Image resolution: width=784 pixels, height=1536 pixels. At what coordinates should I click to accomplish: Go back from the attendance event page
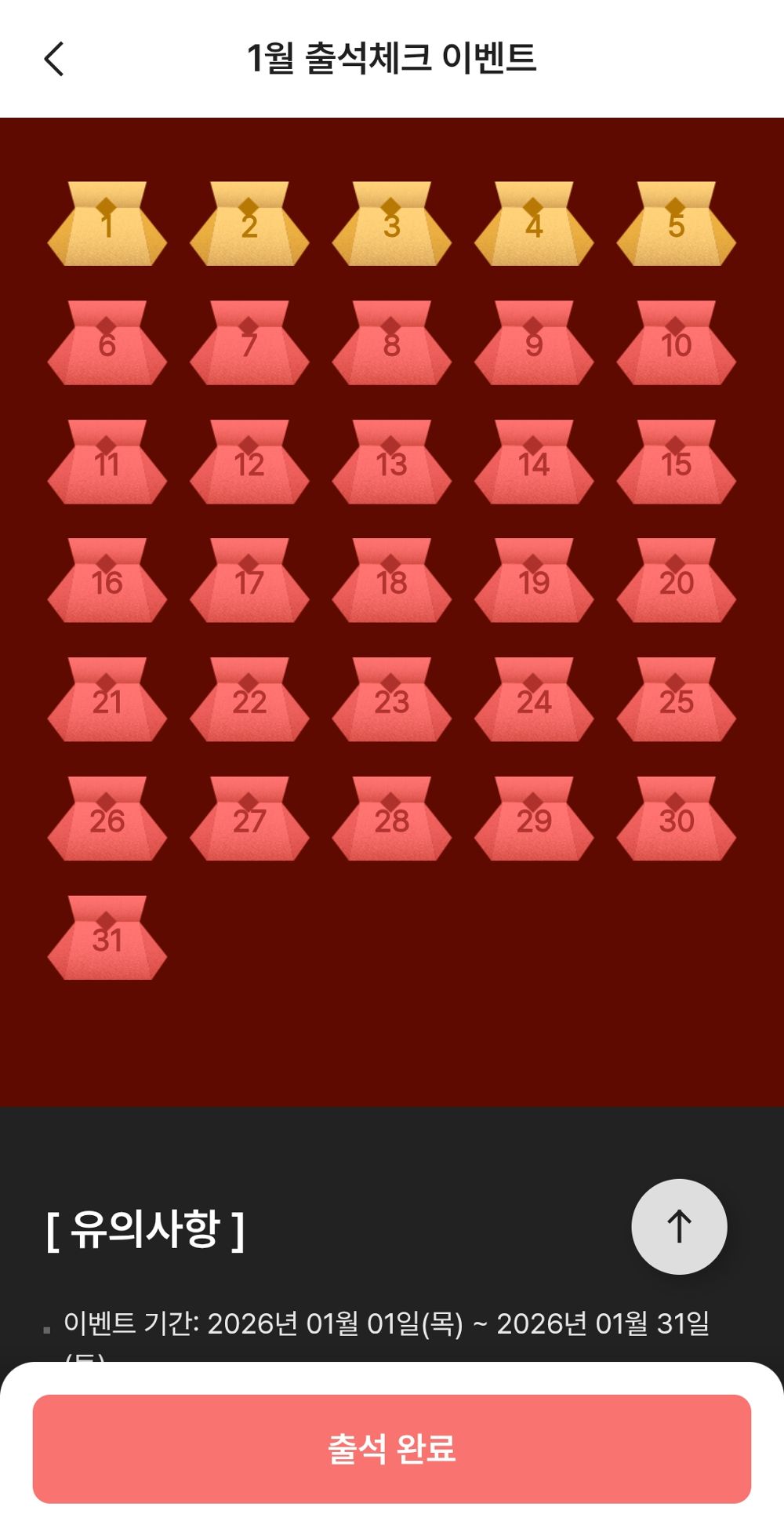[54, 59]
